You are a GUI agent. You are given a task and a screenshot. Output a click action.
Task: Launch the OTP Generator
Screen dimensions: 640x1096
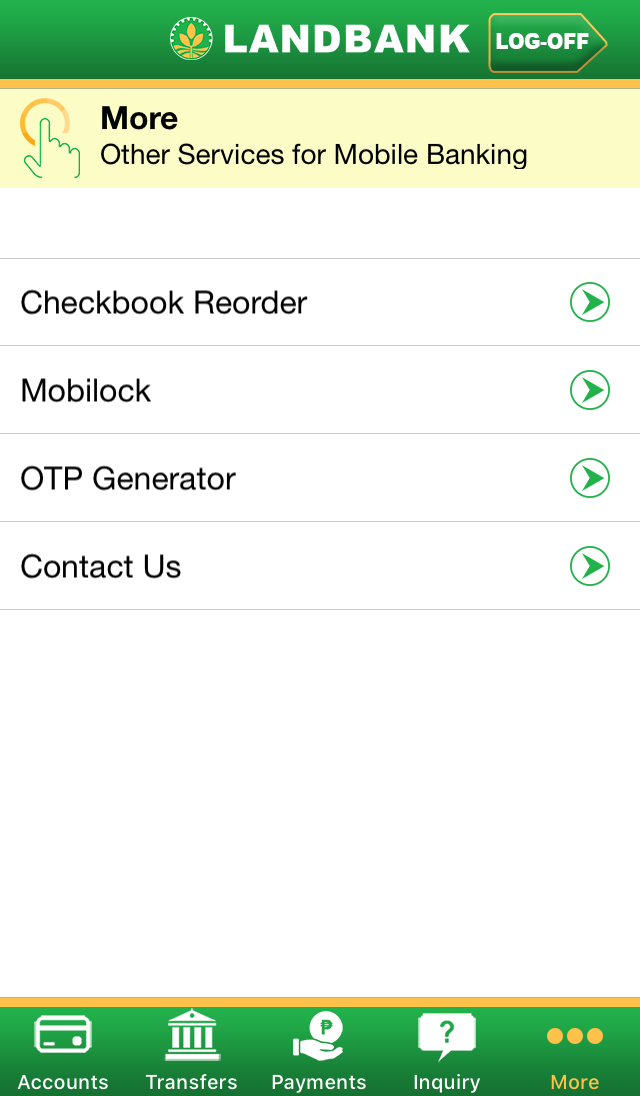[x=320, y=478]
